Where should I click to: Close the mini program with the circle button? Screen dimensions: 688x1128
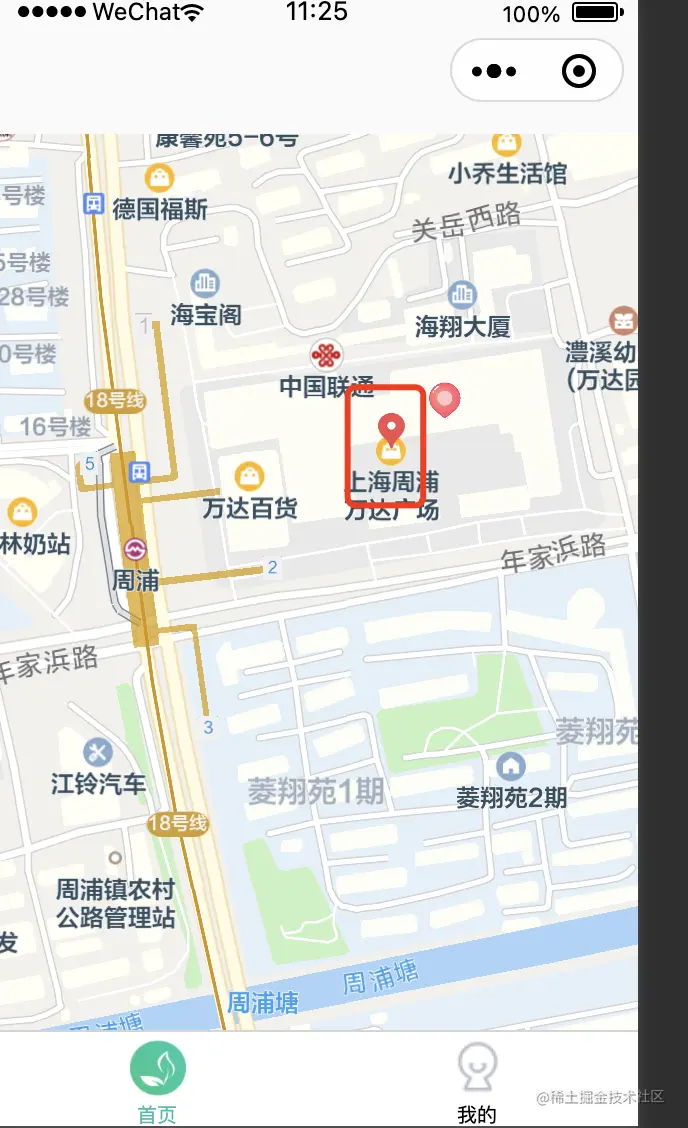579,72
